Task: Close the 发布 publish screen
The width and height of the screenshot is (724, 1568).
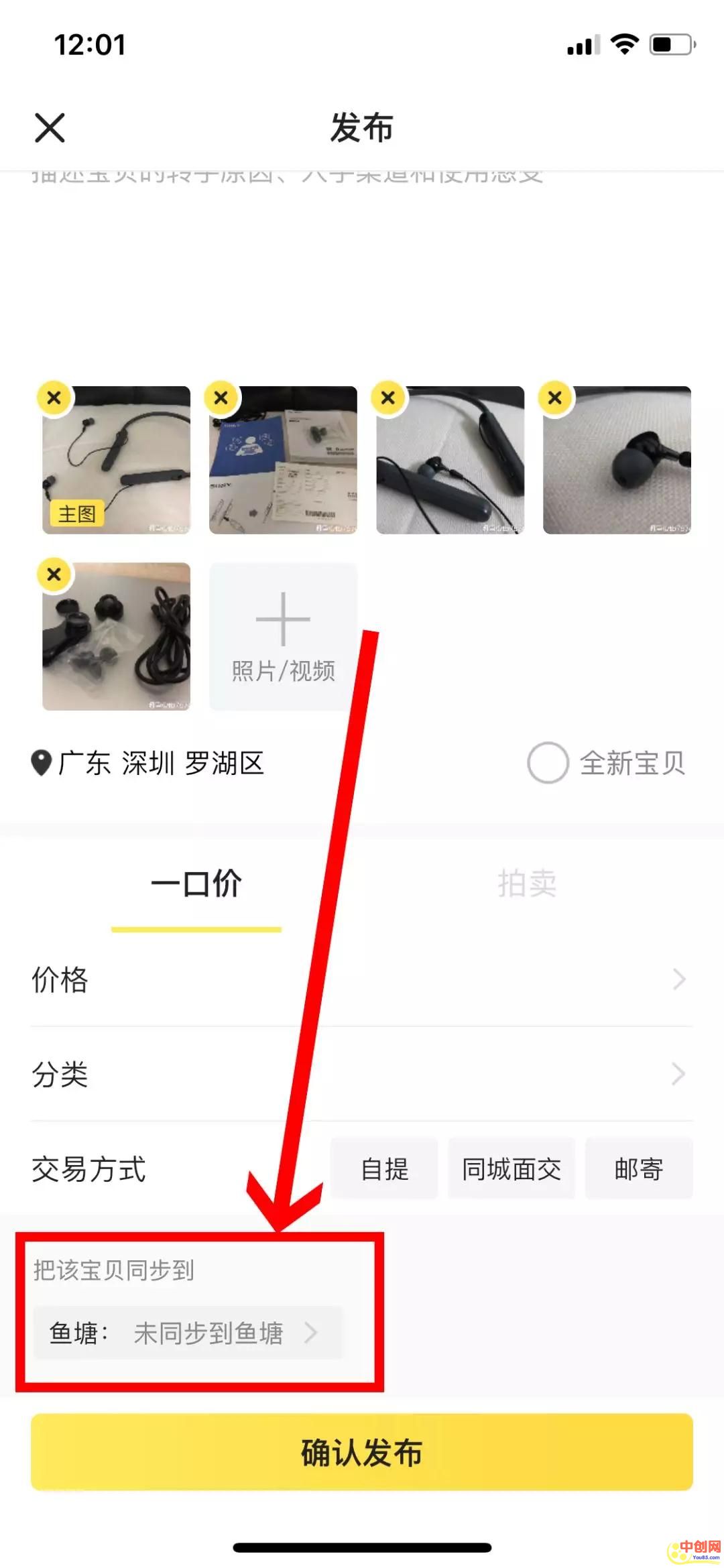Action: 50,127
